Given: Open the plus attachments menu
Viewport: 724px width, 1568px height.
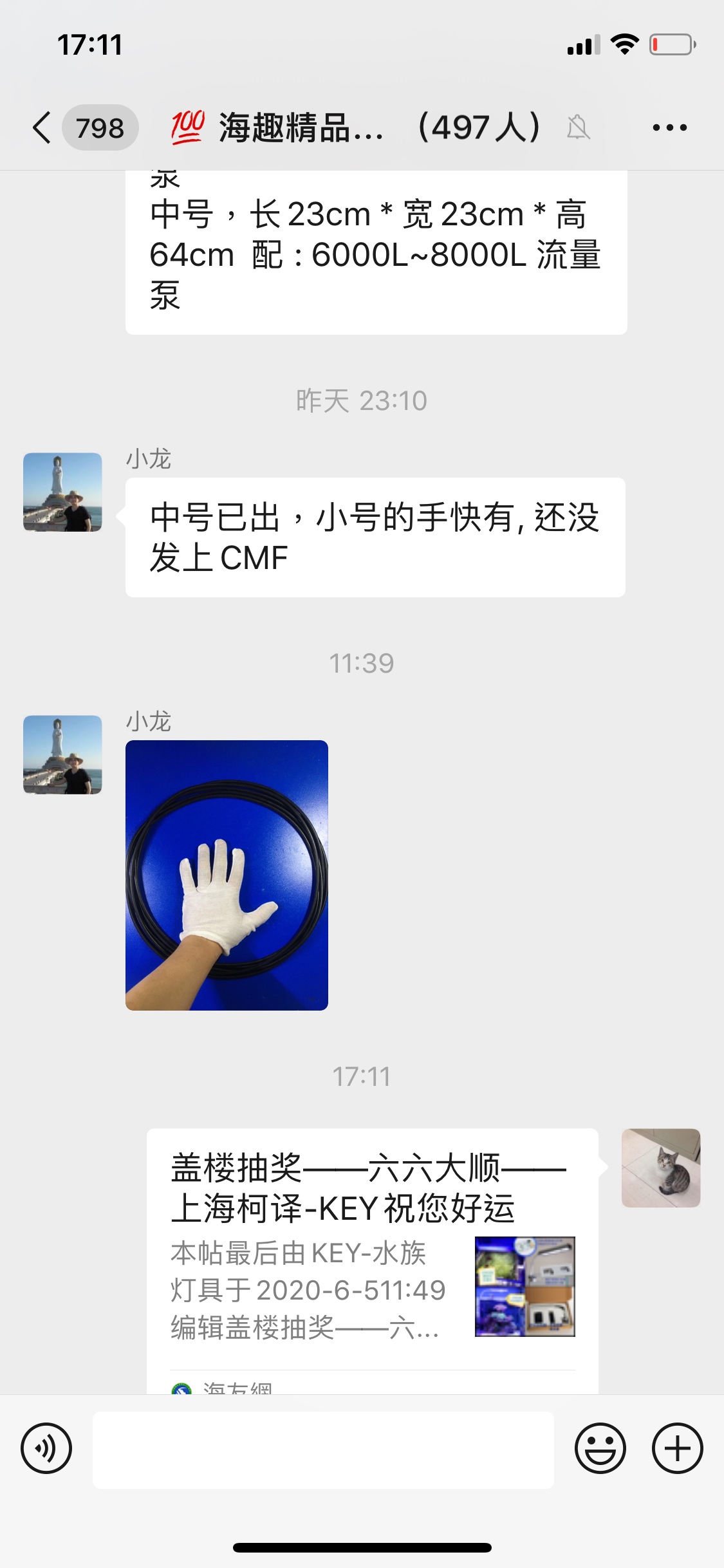Looking at the screenshot, I should click(x=677, y=1449).
